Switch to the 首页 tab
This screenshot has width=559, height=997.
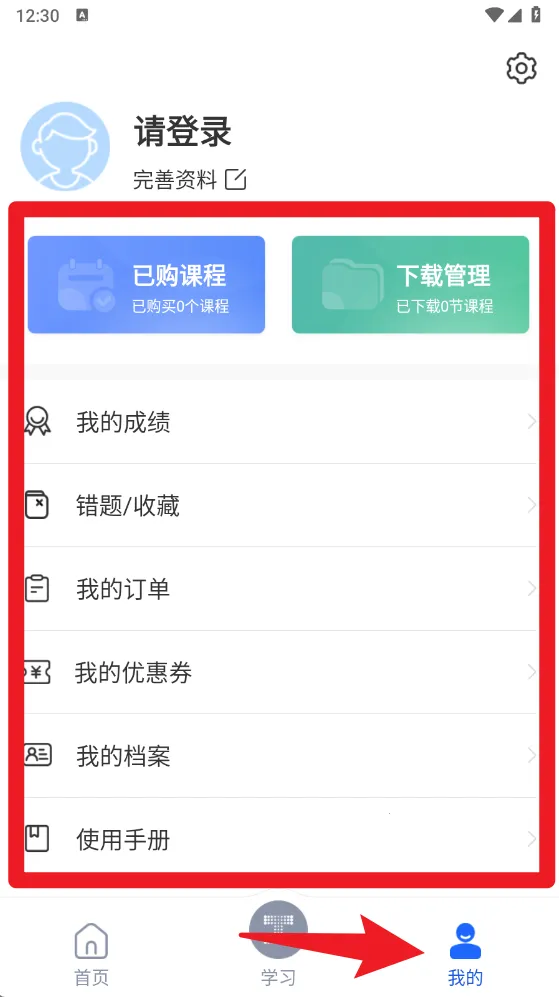point(92,954)
